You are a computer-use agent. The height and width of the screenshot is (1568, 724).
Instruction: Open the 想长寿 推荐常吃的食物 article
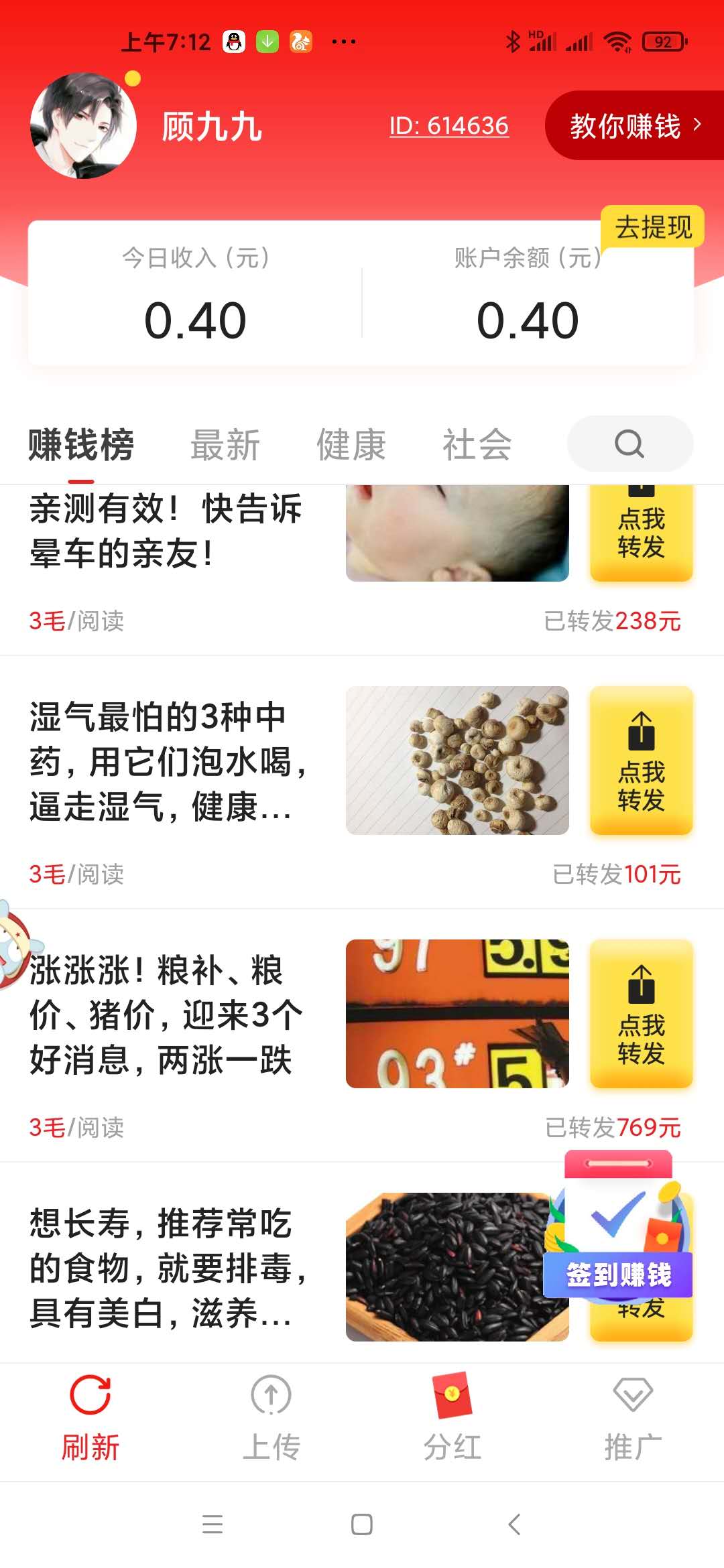tap(168, 1268)
